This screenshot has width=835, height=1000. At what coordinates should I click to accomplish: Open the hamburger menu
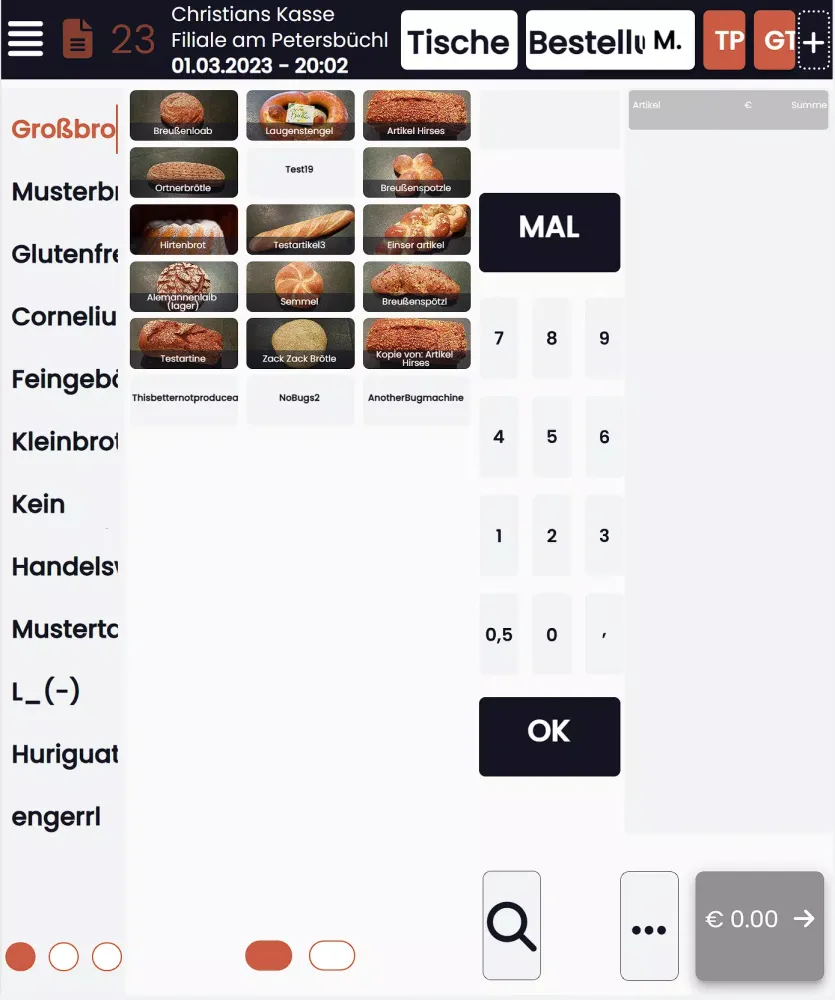(x=26, y=39)
